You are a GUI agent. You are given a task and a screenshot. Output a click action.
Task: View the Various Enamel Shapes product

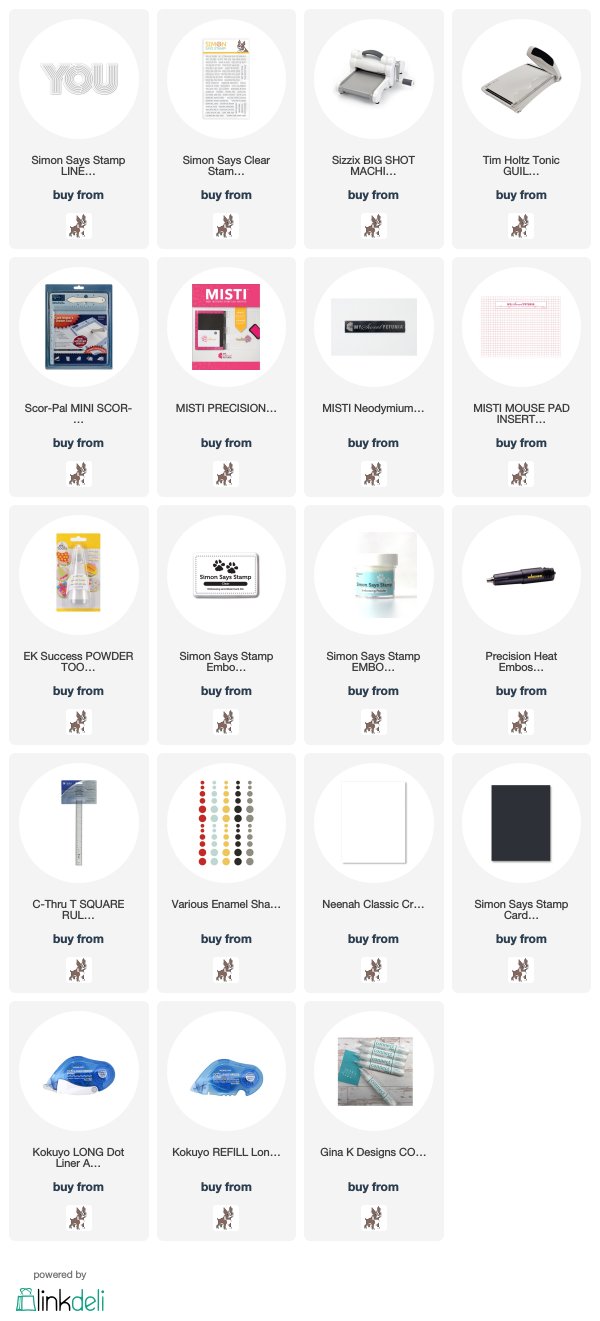[226, 873]
